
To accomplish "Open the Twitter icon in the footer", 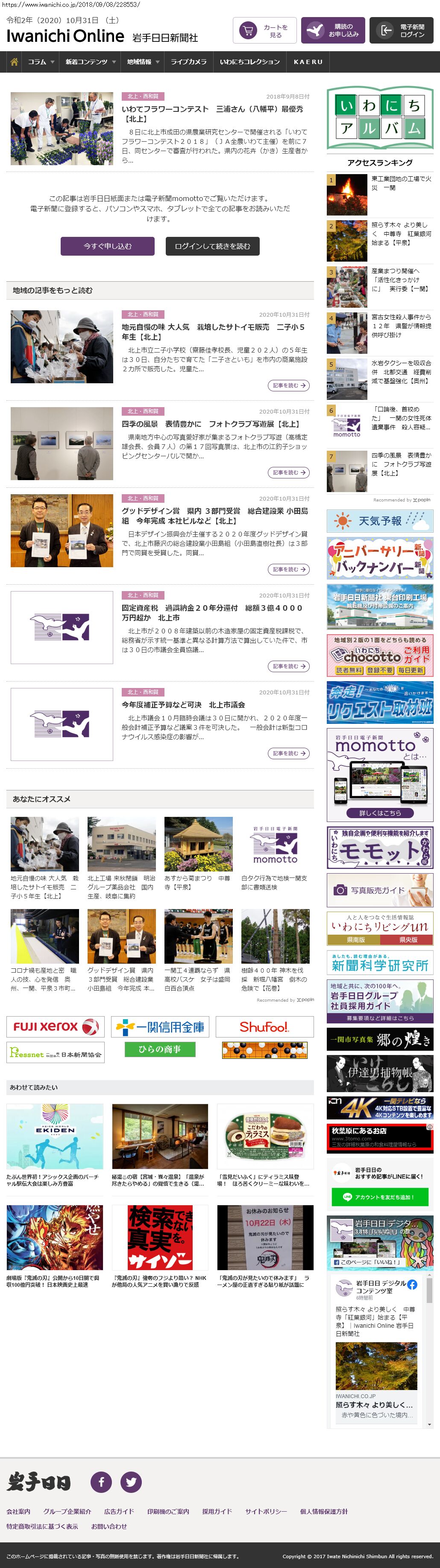I will click(x=131, y=1481).
